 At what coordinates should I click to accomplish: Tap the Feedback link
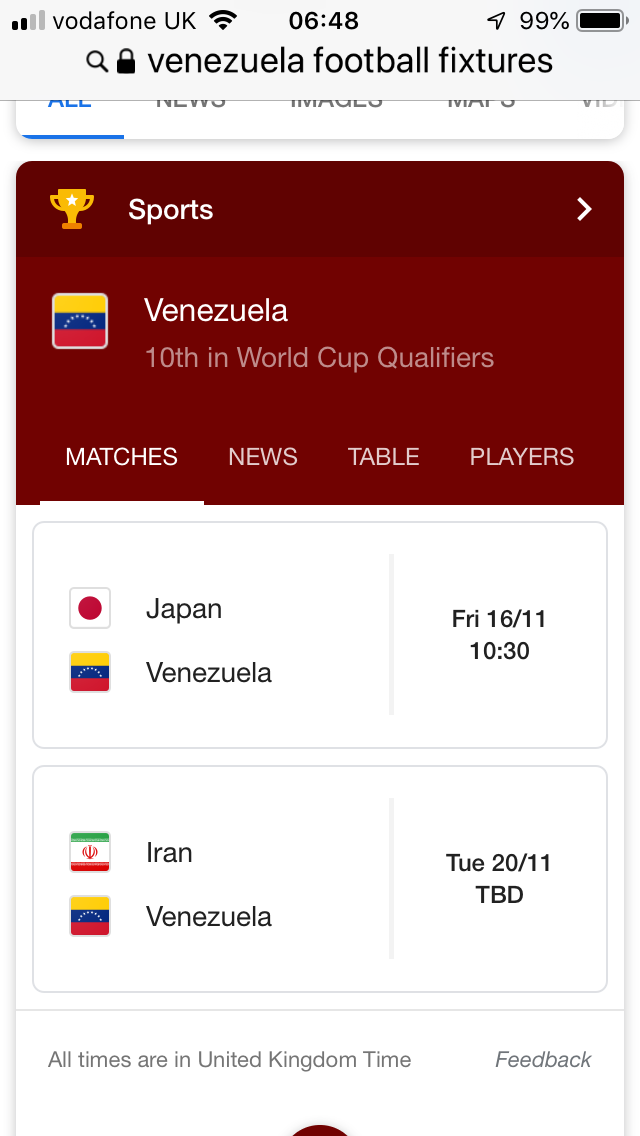(543, 1060)
